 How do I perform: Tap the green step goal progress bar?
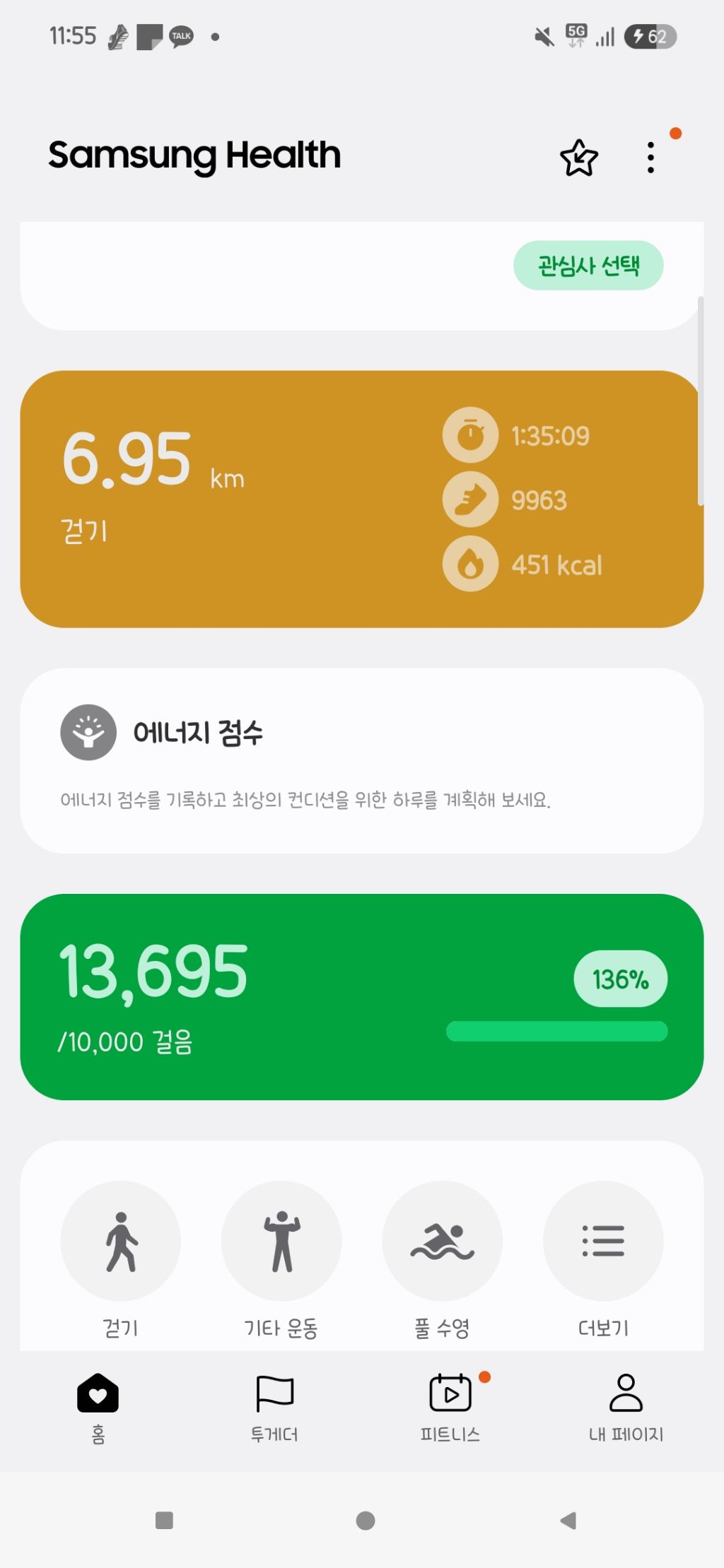[556, 1032]
